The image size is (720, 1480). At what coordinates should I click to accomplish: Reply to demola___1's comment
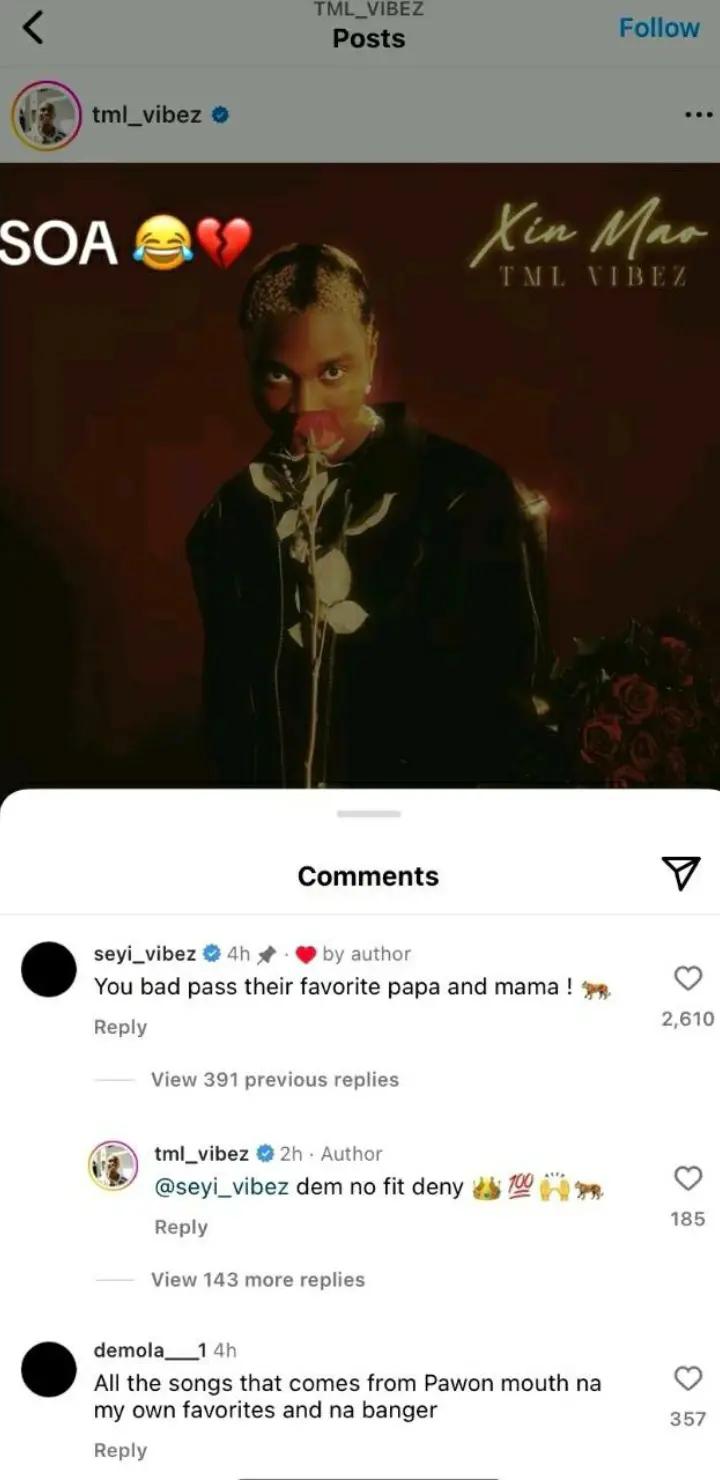(x=120, y=1450)
